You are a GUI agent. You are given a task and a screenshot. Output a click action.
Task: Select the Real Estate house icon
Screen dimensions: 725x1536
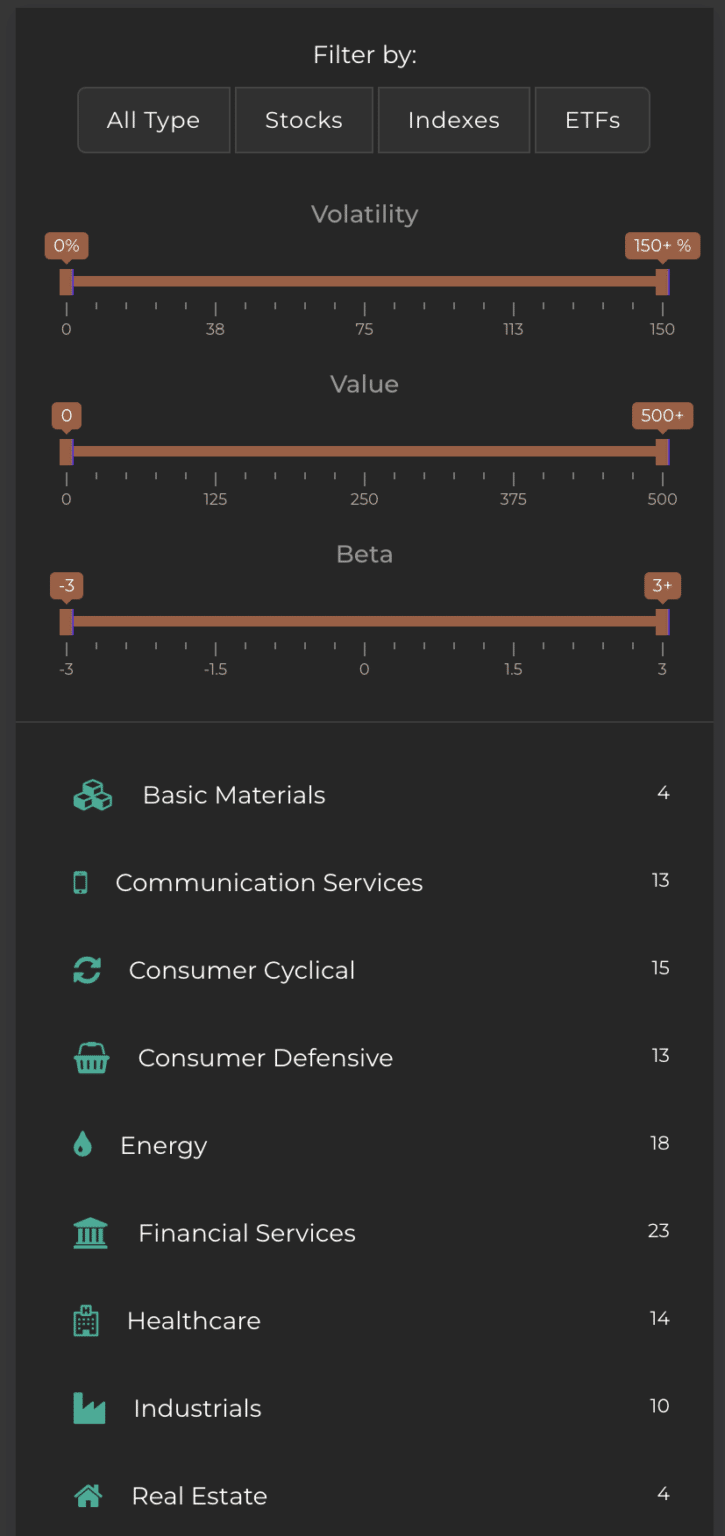pos(87,1495)
